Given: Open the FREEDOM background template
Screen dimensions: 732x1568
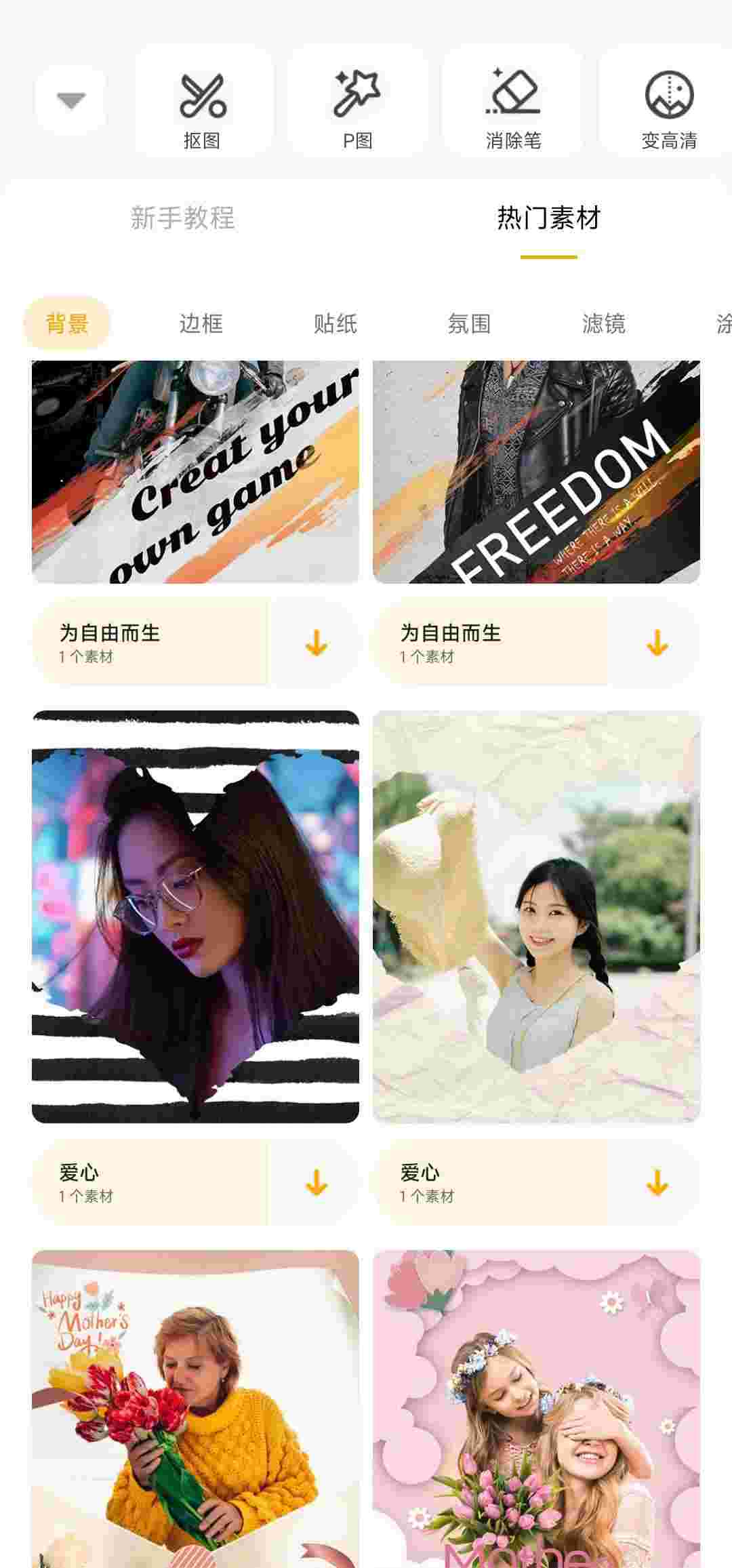Looking at the screenshot, I should click(x=536, y=472).
